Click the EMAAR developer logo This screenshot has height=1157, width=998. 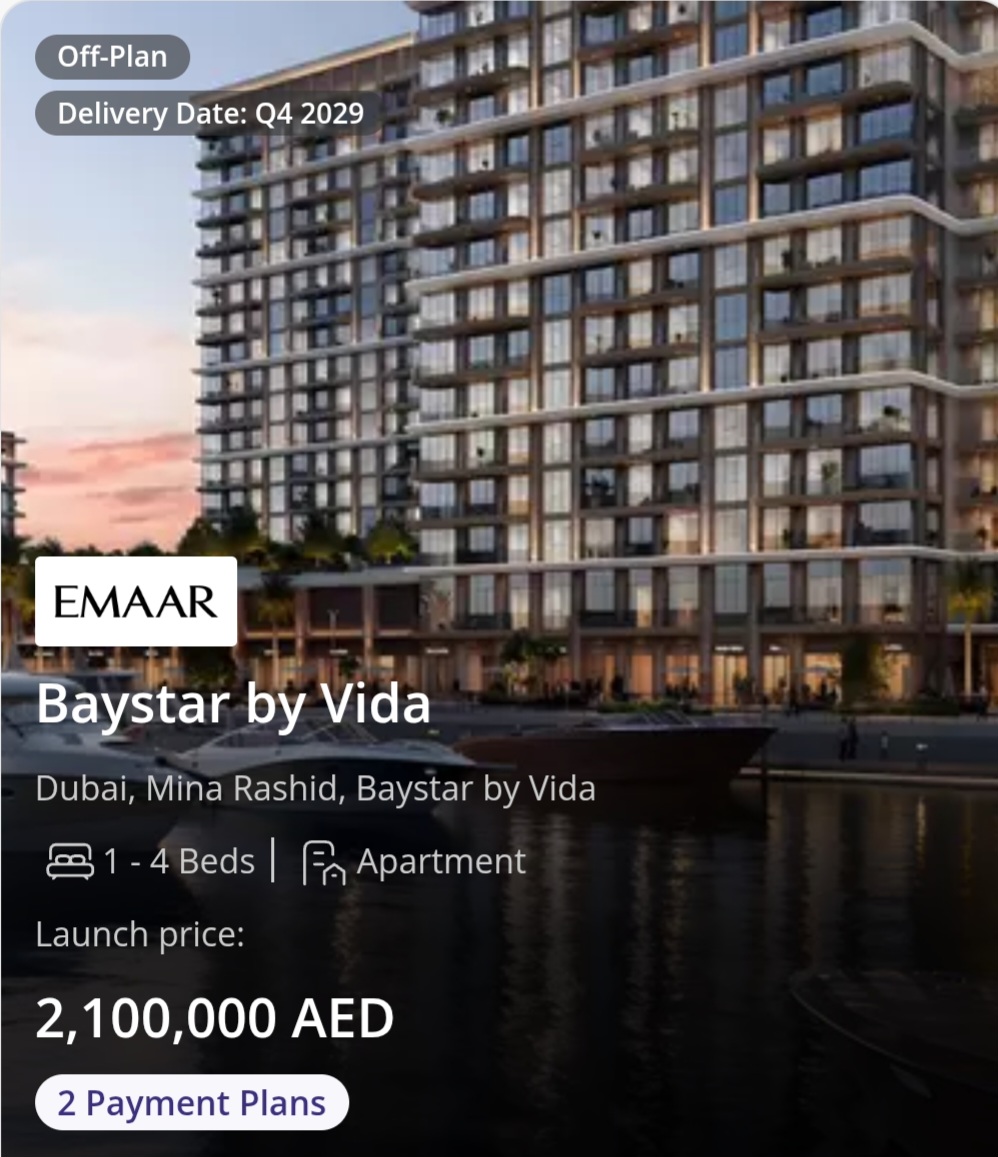tap(136, 601)
